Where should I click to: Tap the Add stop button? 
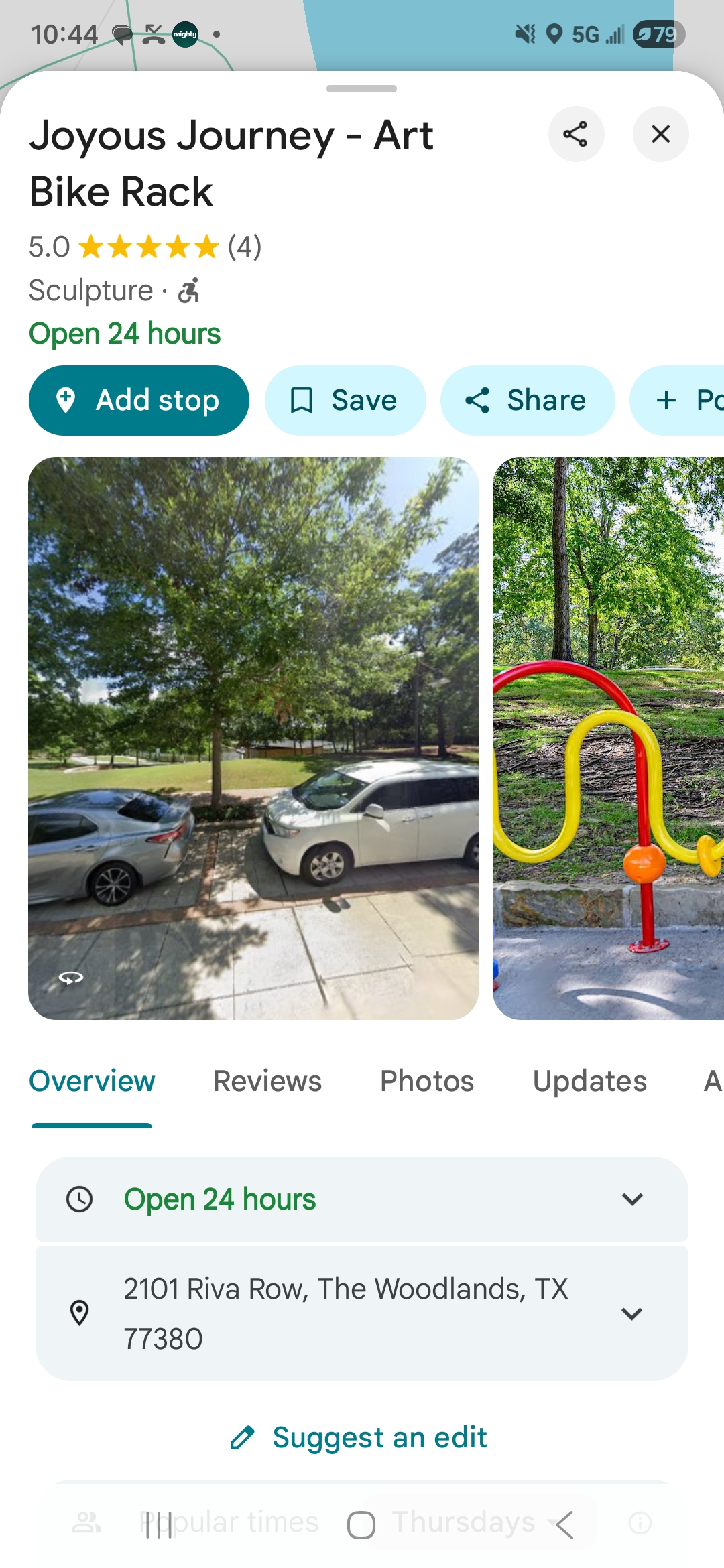coord(139,400)
